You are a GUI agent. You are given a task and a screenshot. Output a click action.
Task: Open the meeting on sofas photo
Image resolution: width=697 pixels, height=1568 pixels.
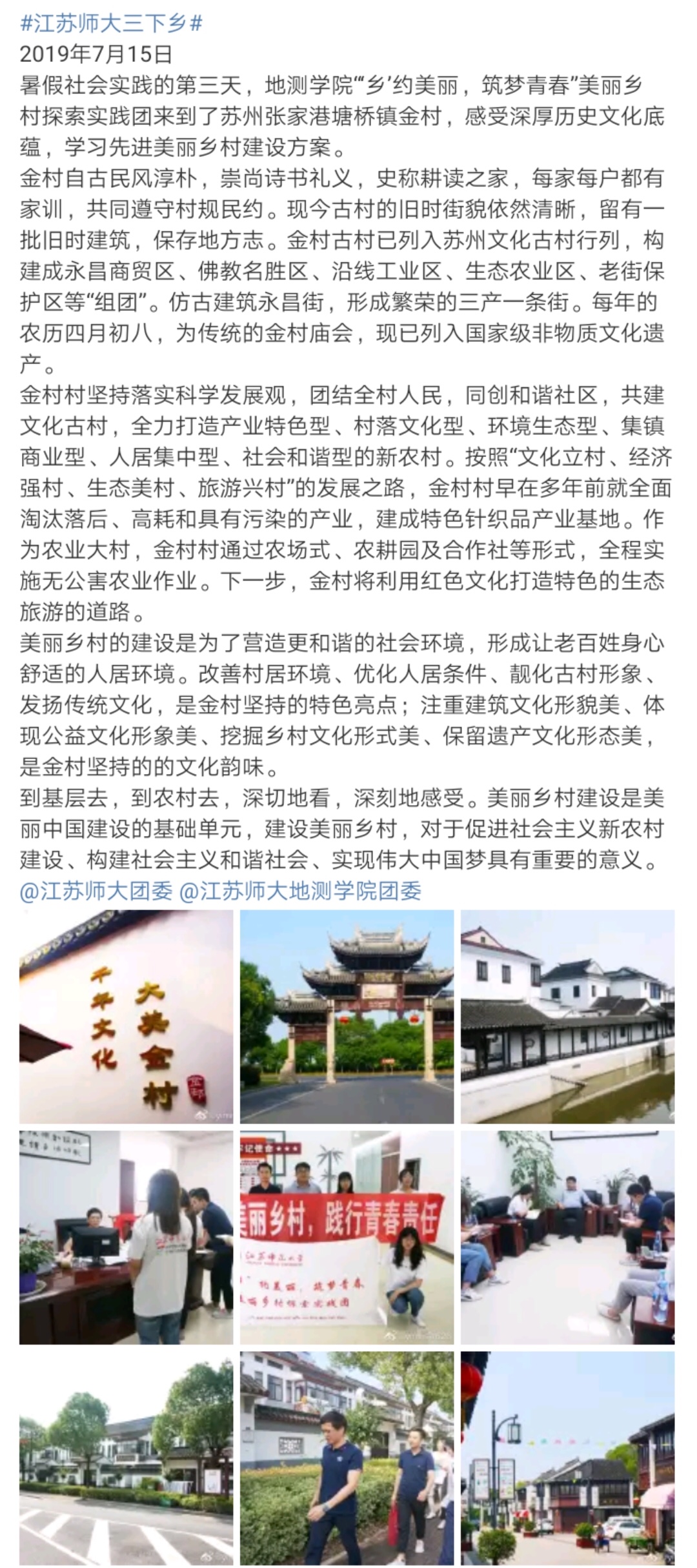567,1237
